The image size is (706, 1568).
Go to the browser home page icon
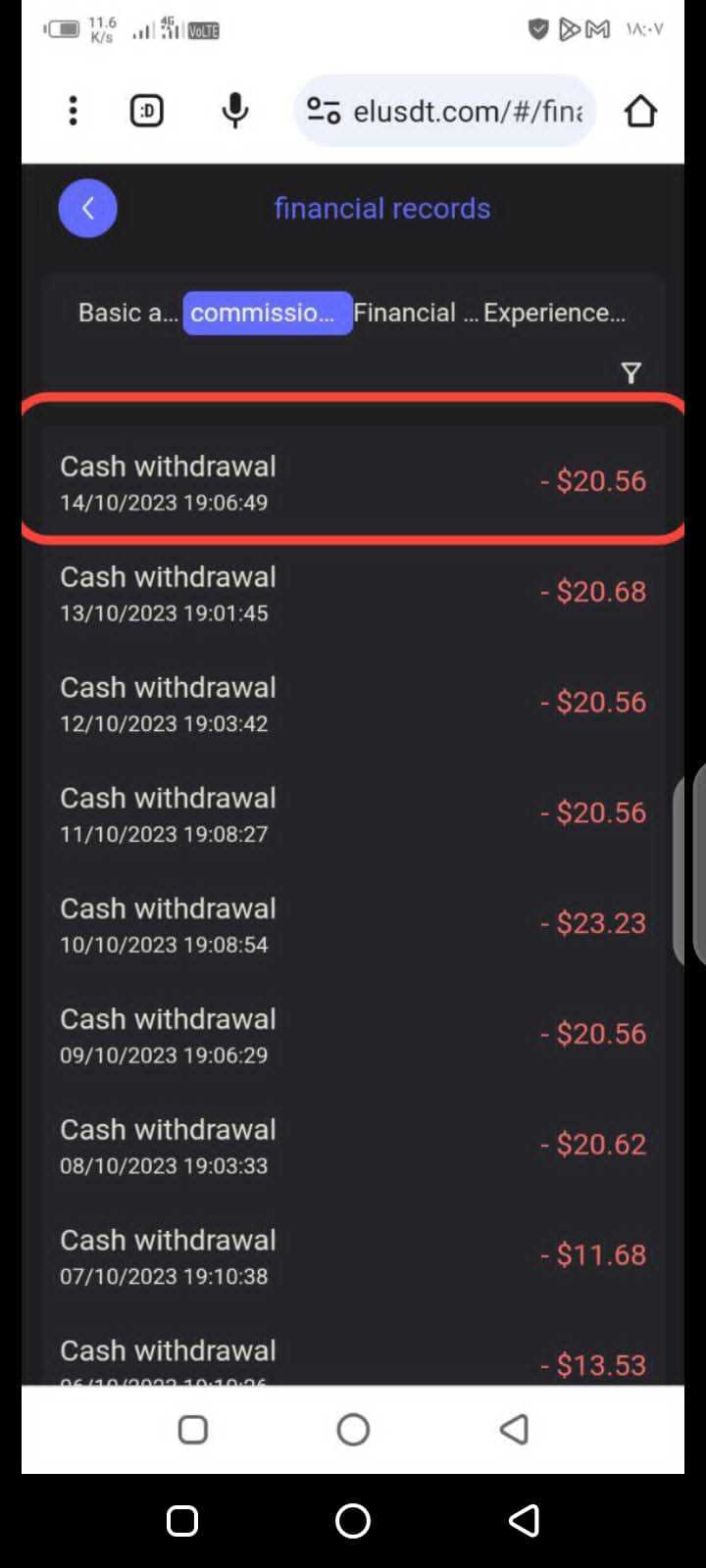(x=640, y=111)
